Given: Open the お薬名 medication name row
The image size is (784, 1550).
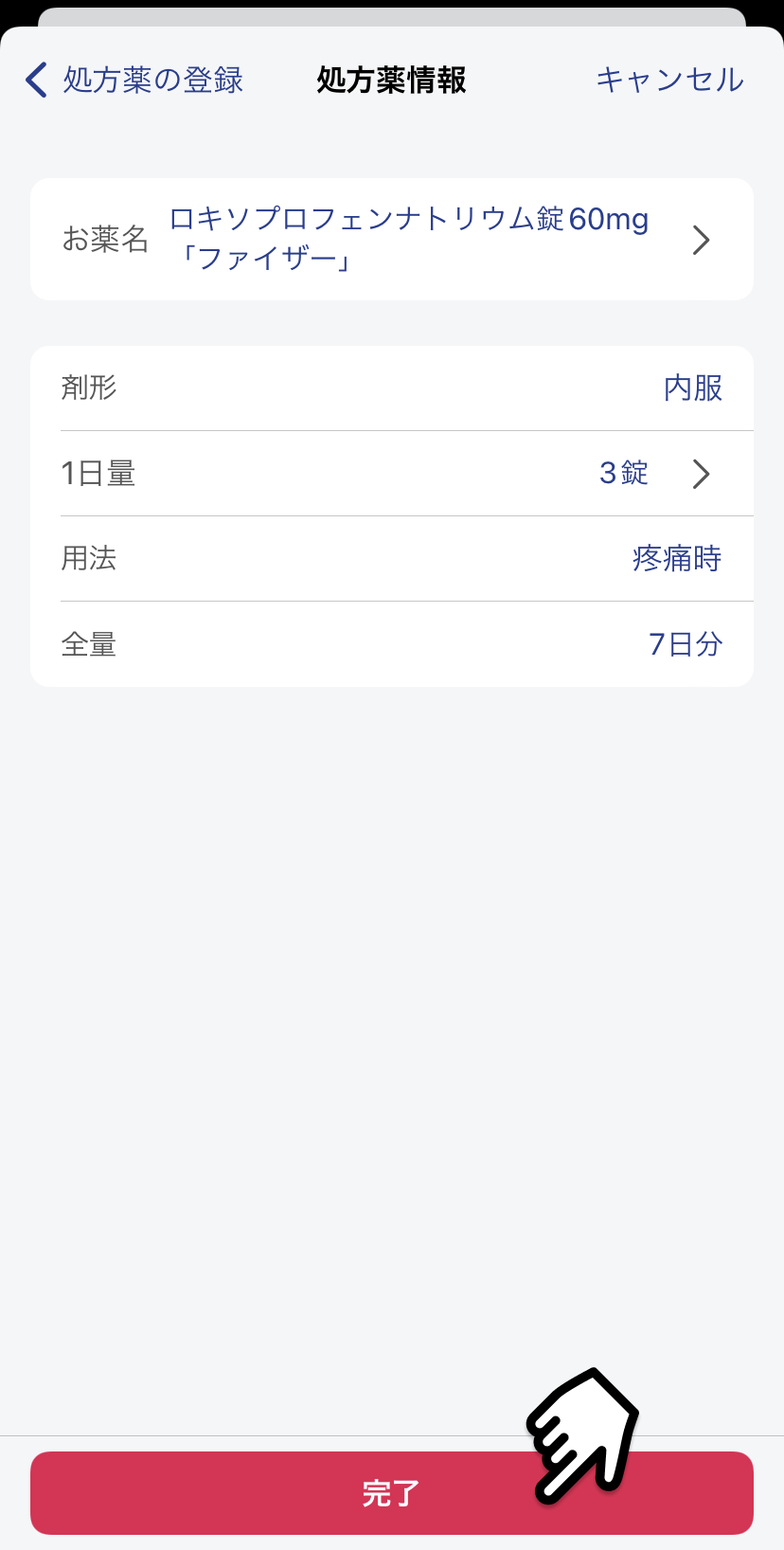Looking at the screenshot, I should point(392,239).
